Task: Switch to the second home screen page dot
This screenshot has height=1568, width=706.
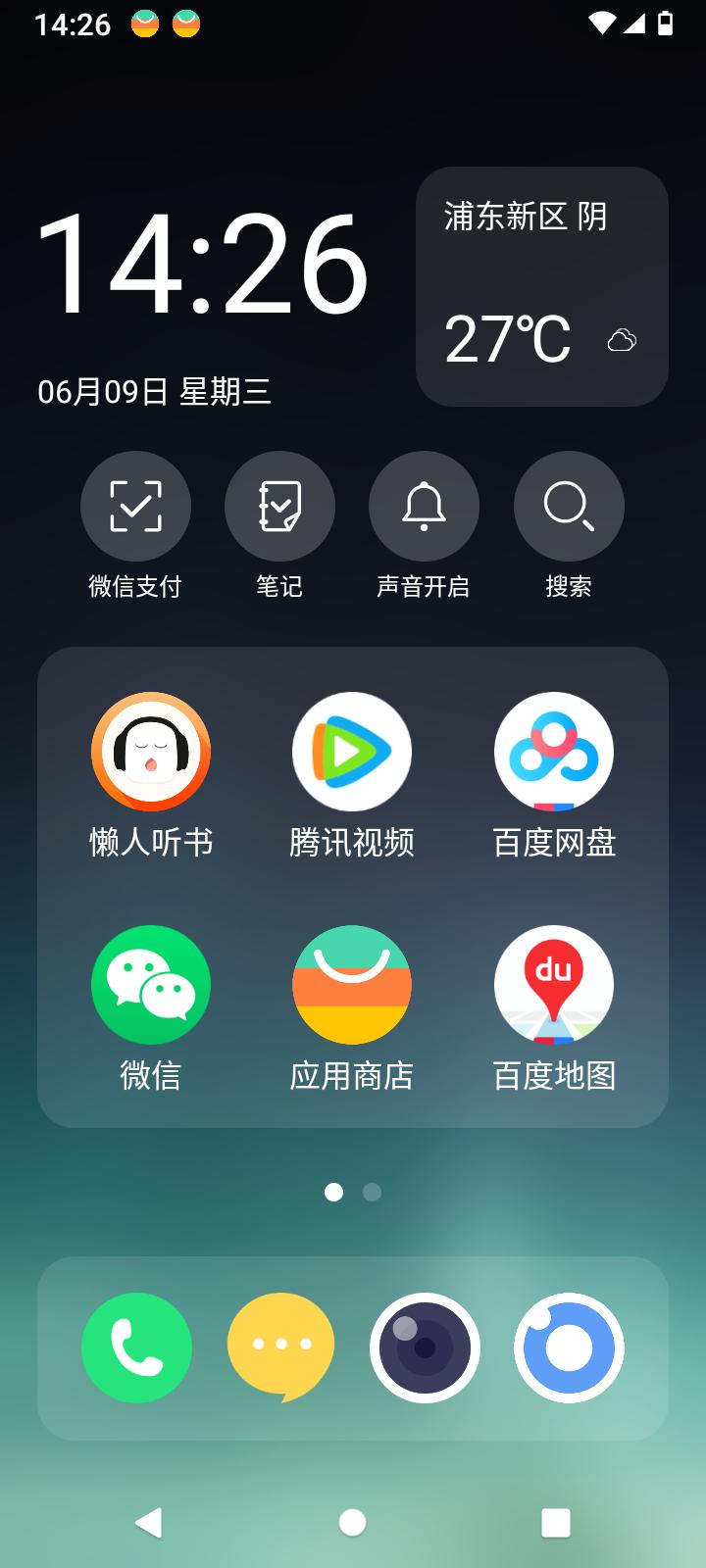Action: [x=372, y=1193]
